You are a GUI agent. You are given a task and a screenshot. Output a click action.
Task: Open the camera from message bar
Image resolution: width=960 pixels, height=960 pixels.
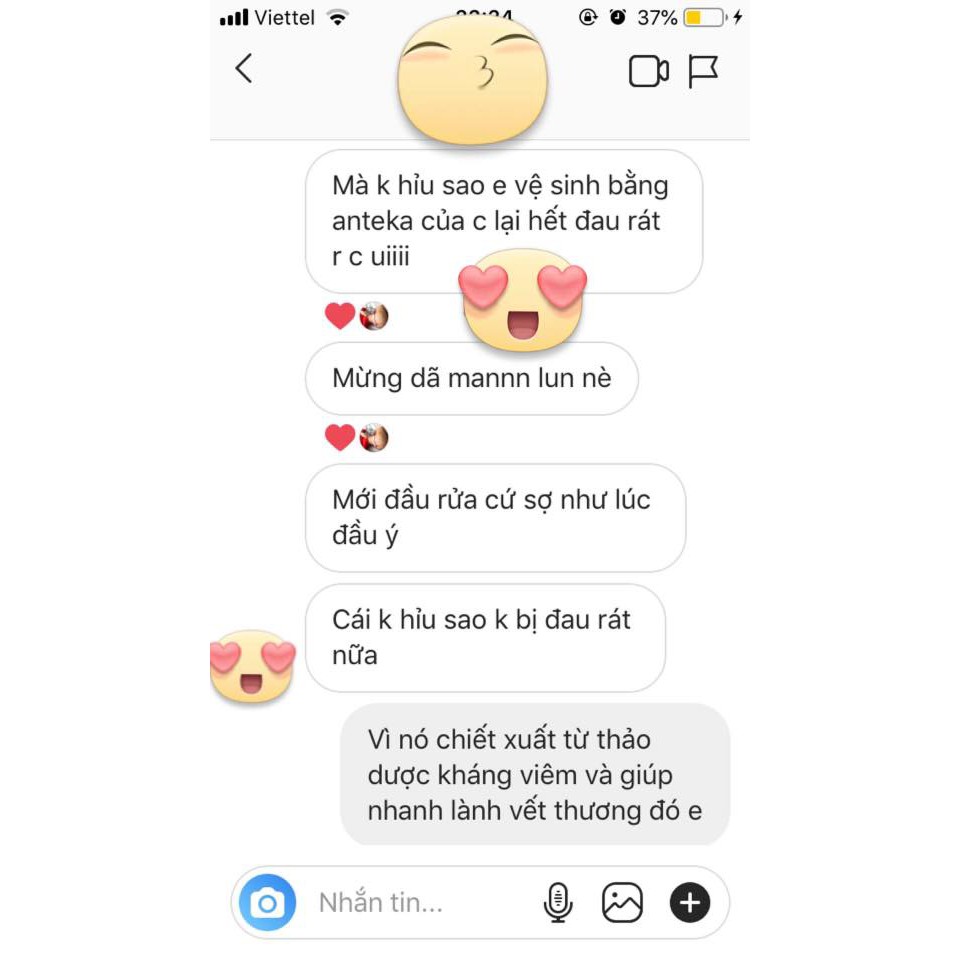click(x=268, y=902)
